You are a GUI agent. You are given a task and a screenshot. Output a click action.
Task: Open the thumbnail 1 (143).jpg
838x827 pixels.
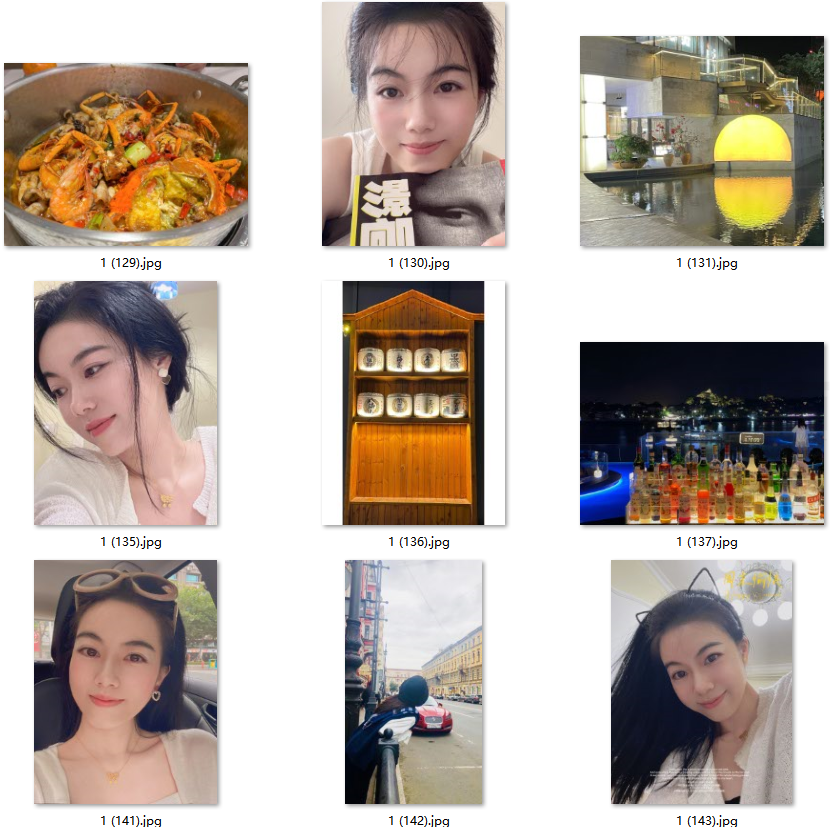pos(702,682)
